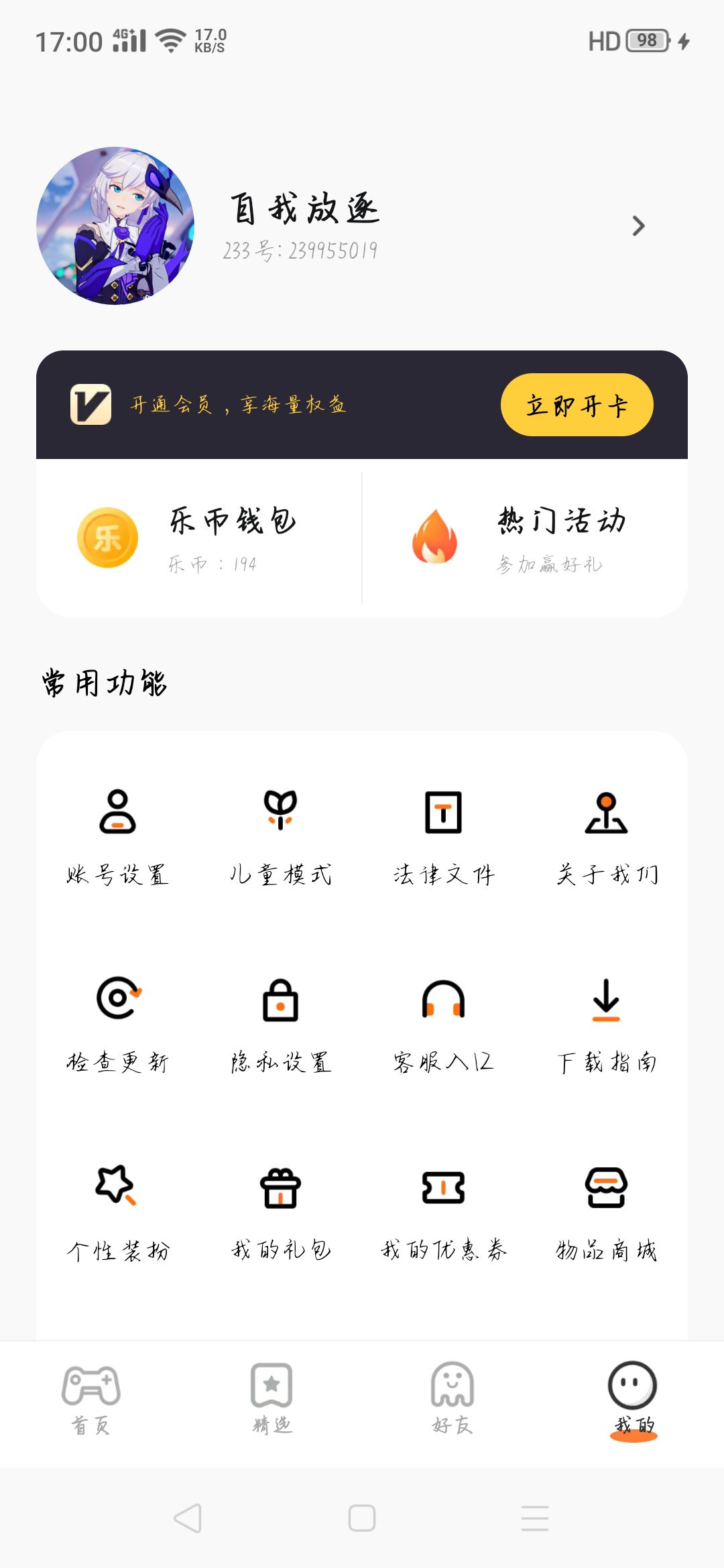The height and width of the screenshot is (1568, 724).
Task: Tap the 立即开卡 membership button
Action: [577, 405]
